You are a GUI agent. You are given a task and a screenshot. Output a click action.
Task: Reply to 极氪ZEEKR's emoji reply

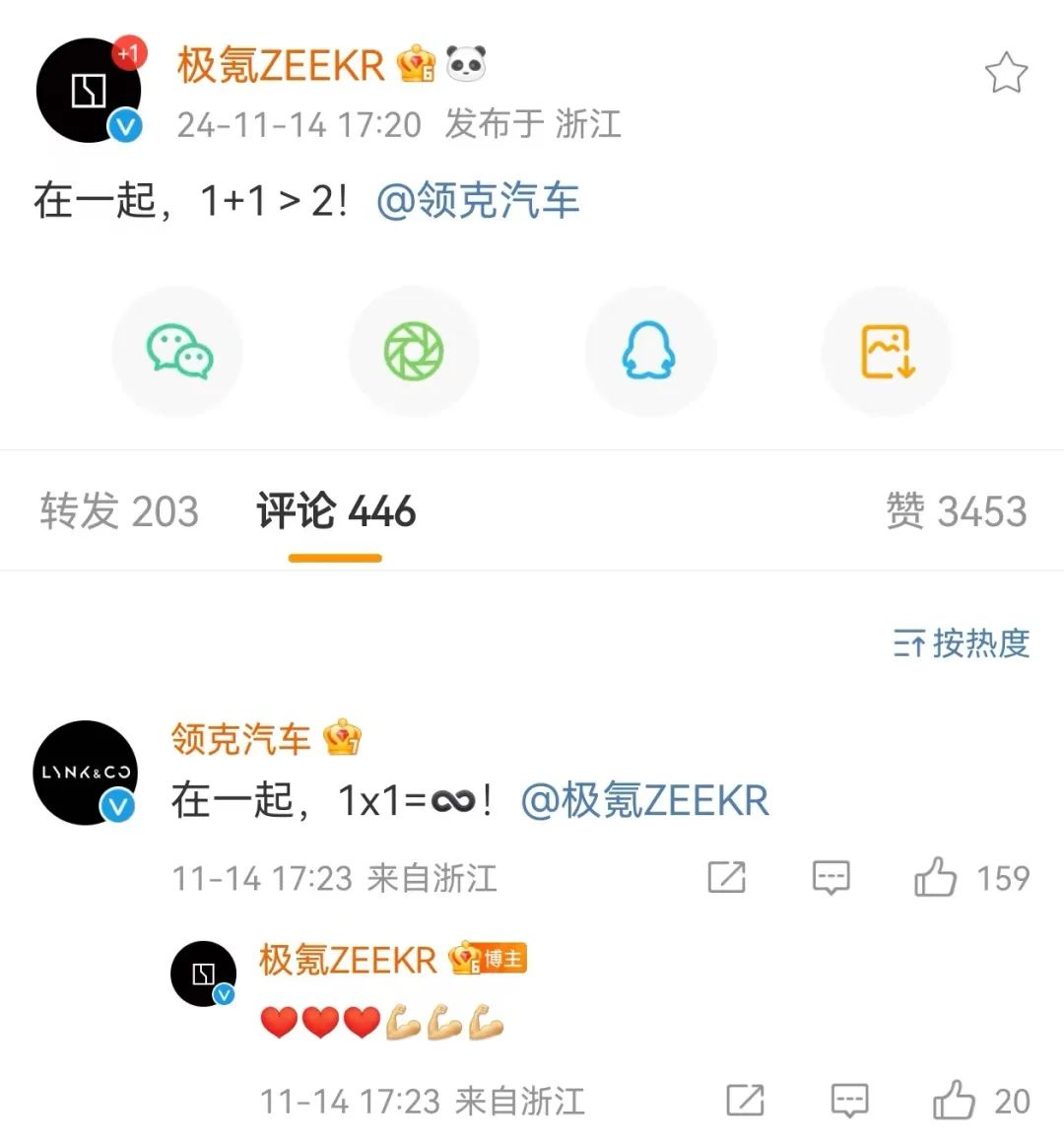point(849,1101)
